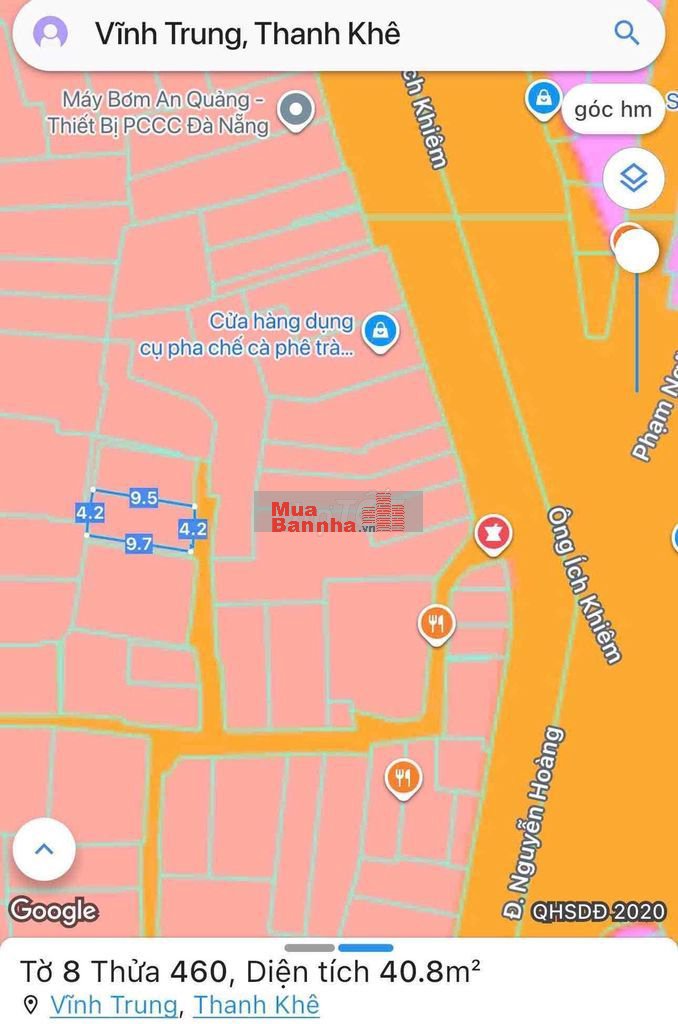Open the account profile avatar

click(x=50, y=33)
